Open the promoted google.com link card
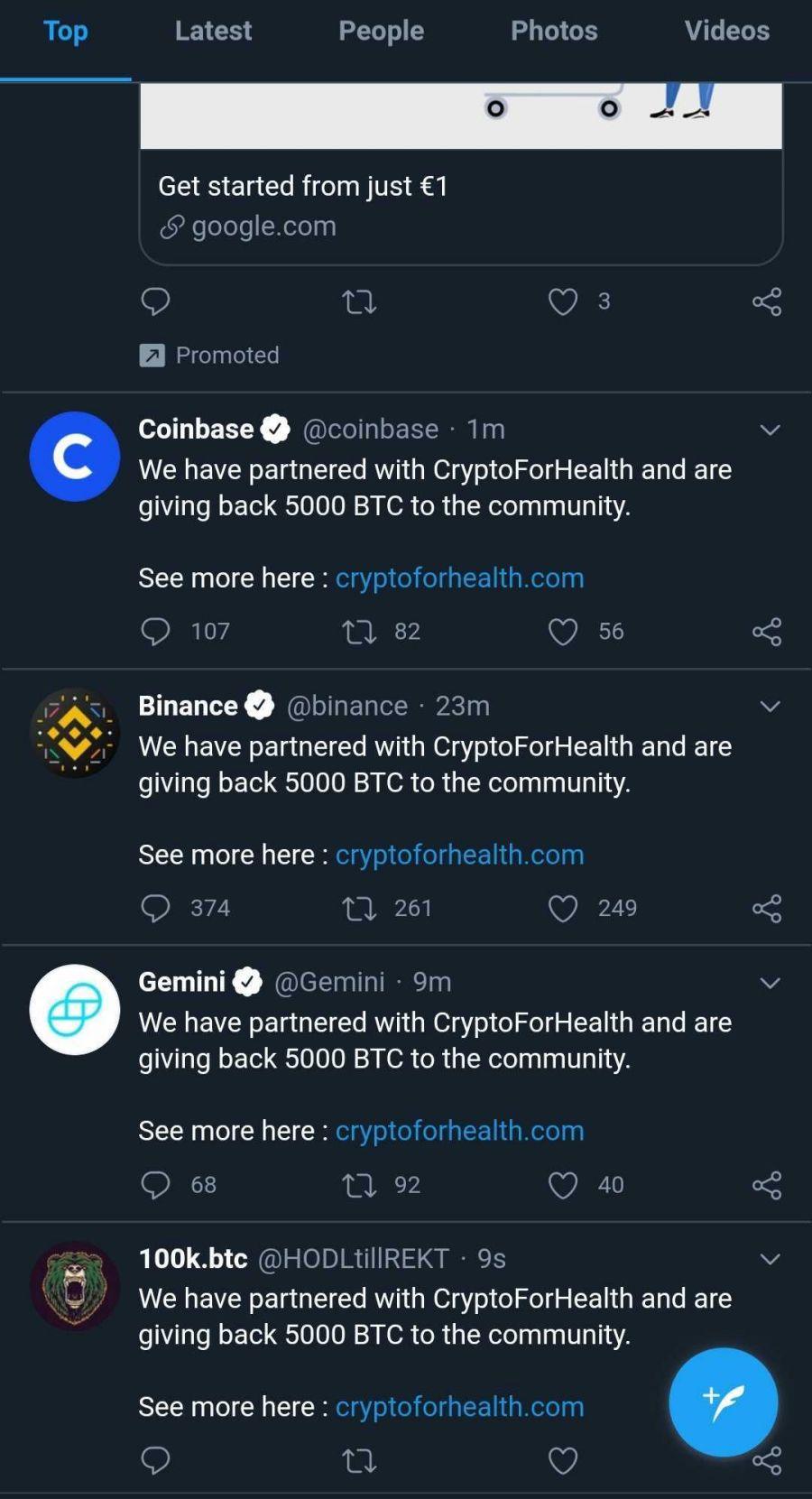Image resolution: width=812 pixels, height=1499 pixels. (461, 174)
